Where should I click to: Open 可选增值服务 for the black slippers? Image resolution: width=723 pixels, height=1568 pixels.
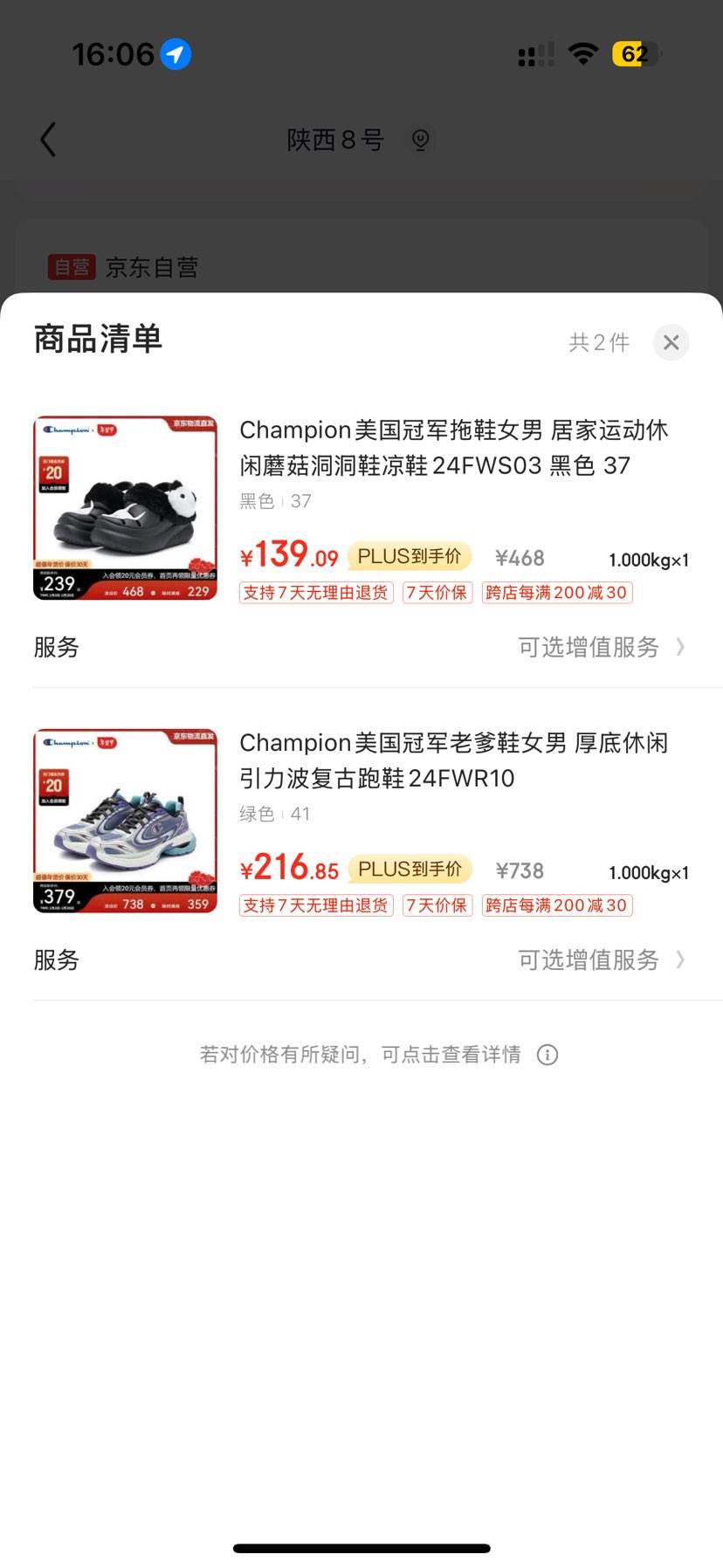(x=601, y=647)
